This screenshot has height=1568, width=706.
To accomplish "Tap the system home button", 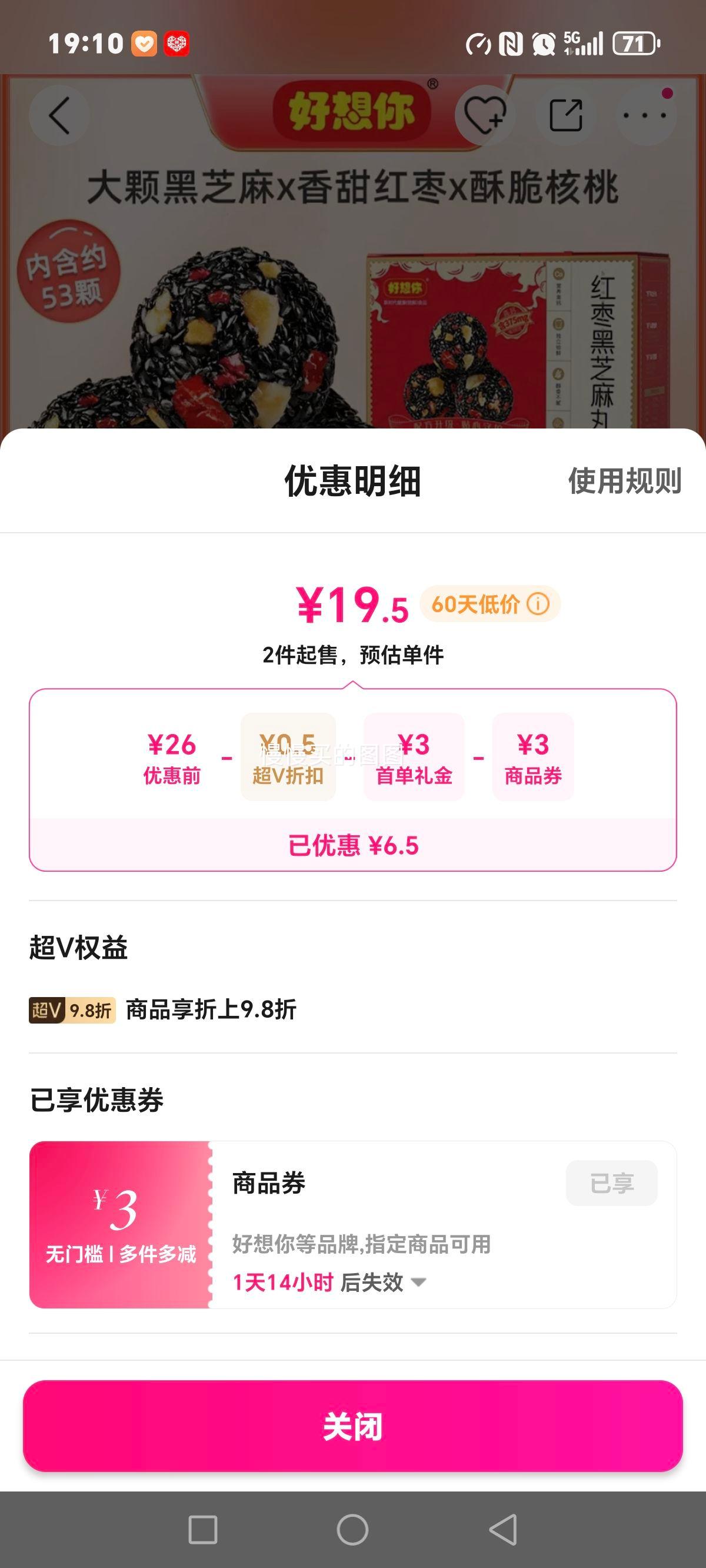I will [352, 1530].
